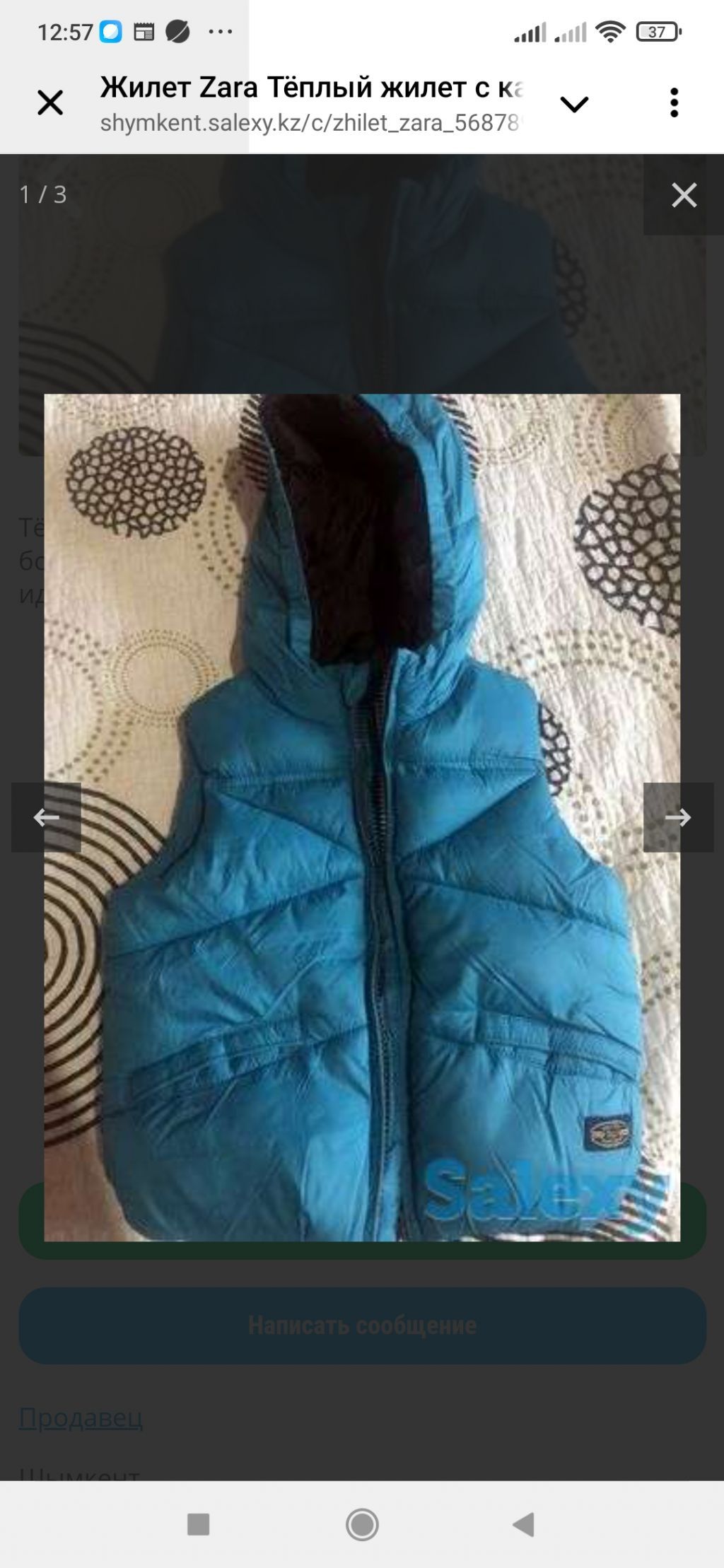724x1568 pixels.
Task: Close the browser custom tab
Action: coord(50,103)
